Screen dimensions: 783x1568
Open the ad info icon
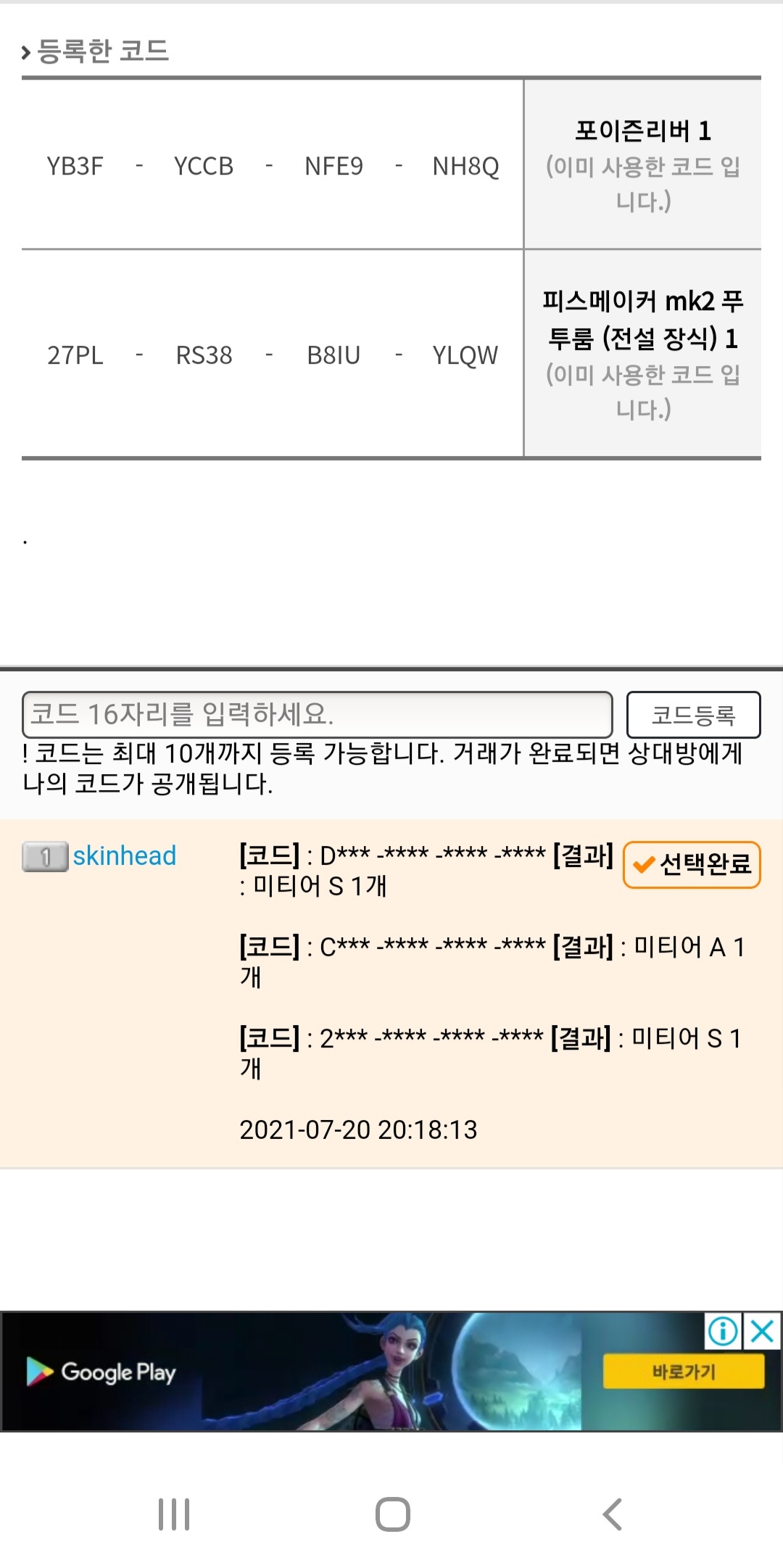coord(723,1332)
